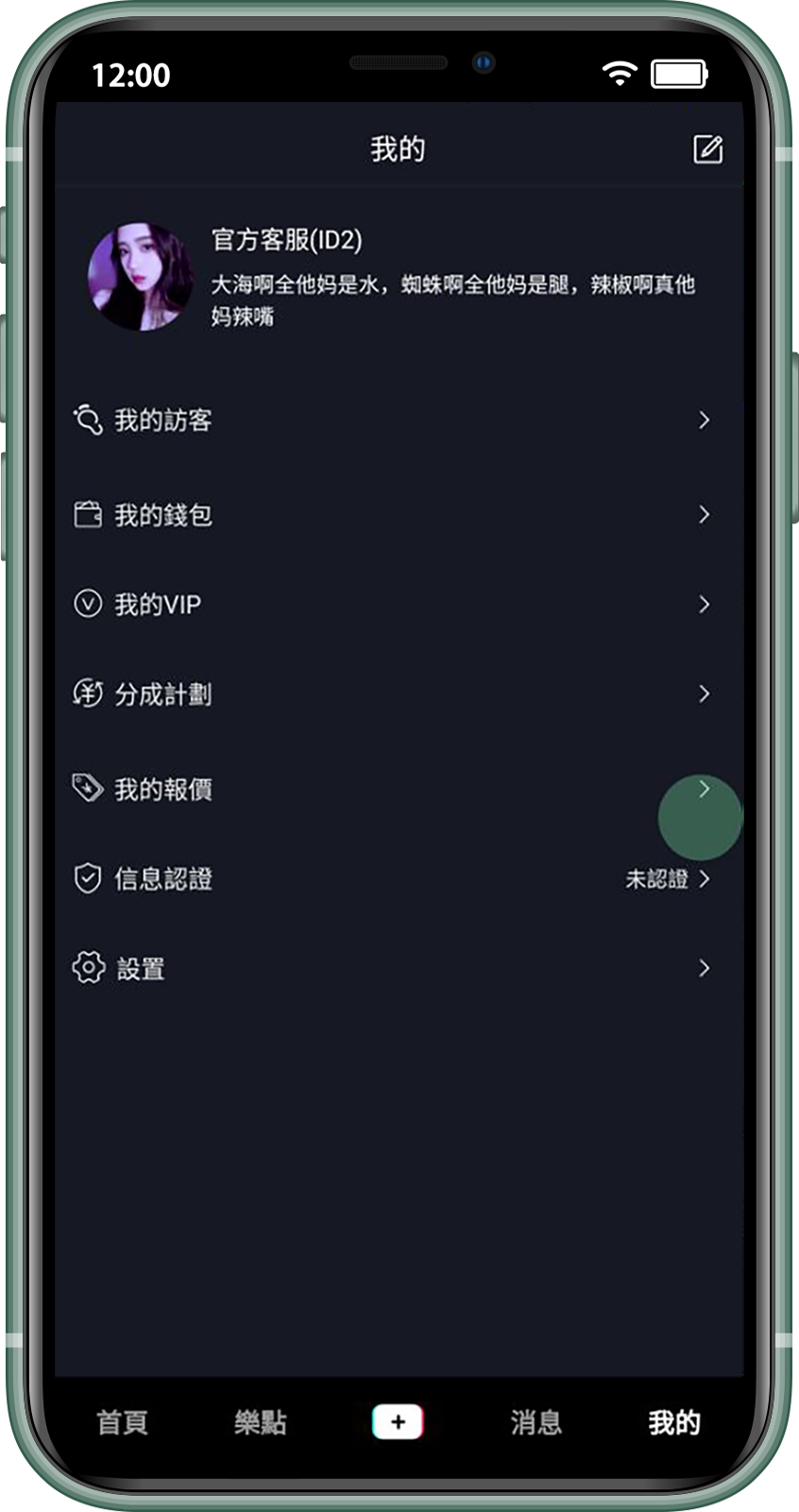
Task: Open the 我的錢包 row chevron
Action: [704, 514]
